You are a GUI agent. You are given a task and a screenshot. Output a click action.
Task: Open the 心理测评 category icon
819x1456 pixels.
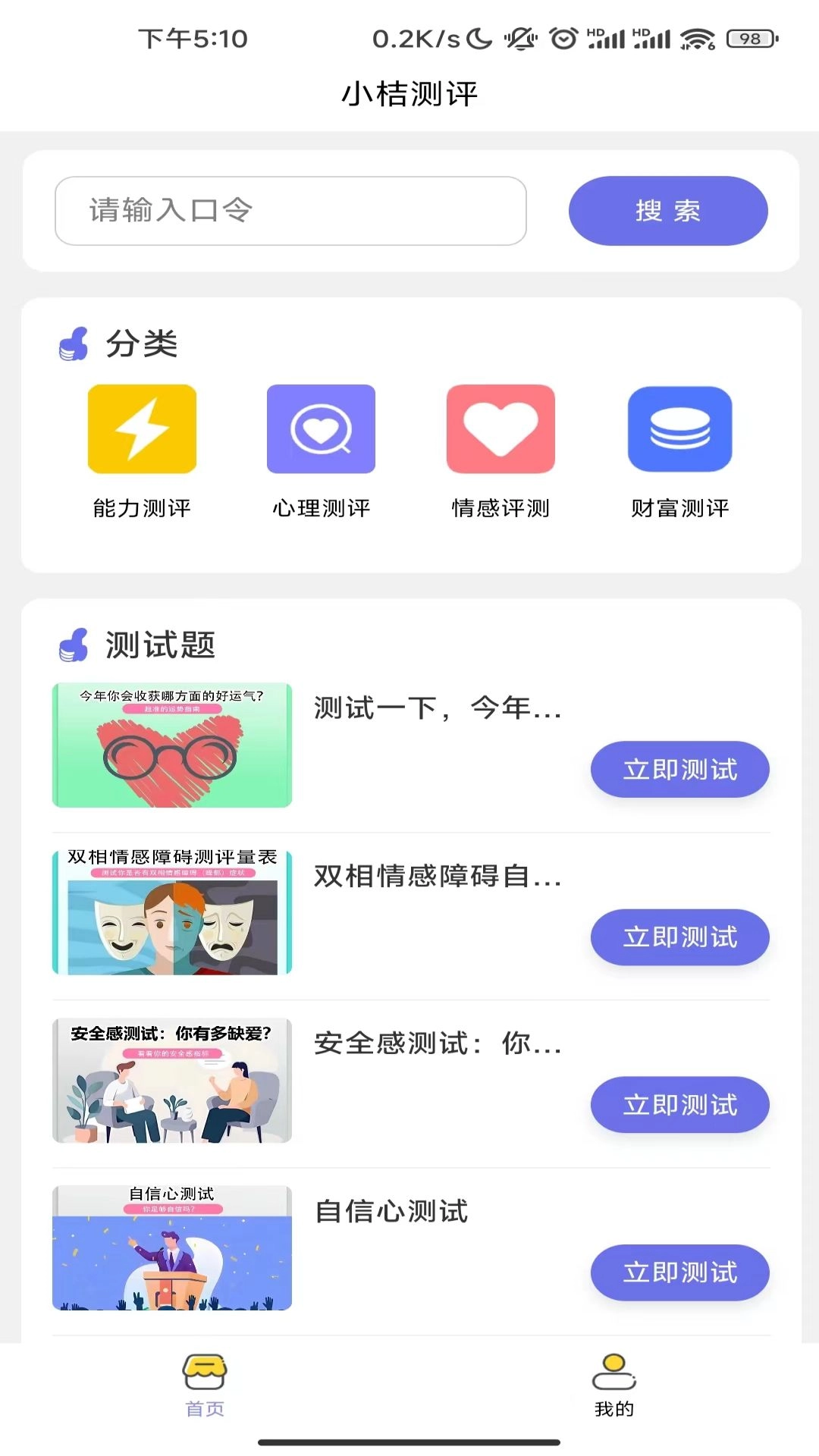click(x=322, y=428)
